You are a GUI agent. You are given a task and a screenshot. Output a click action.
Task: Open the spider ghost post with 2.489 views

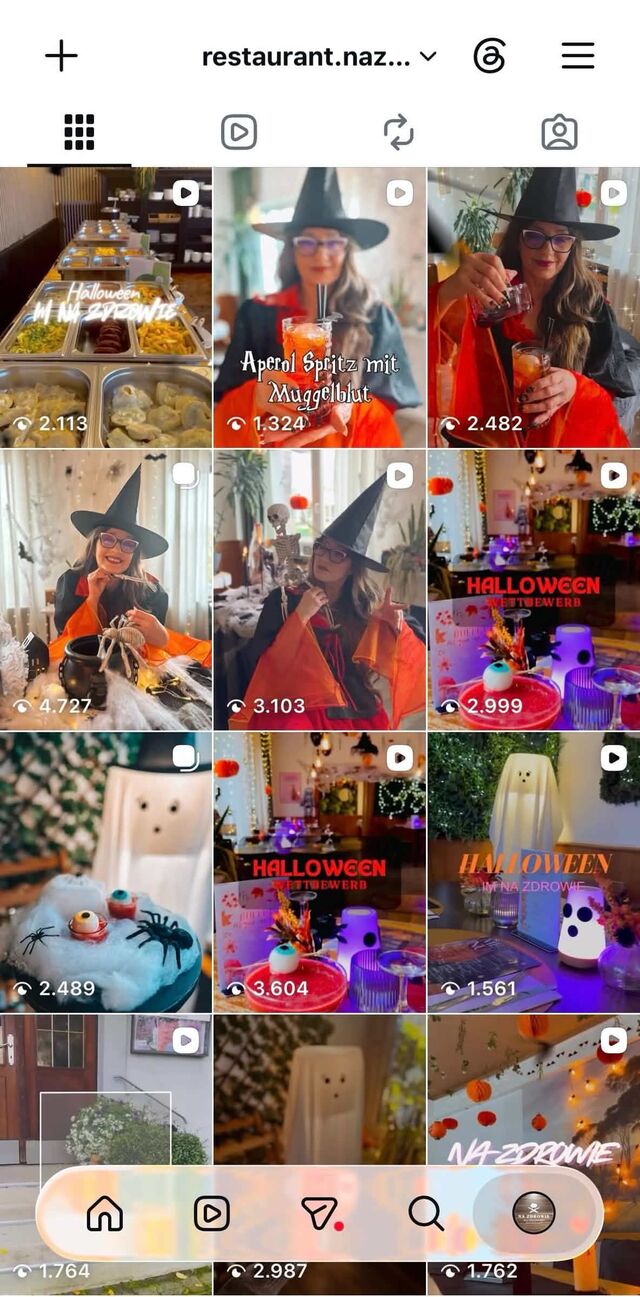point(106,873)
